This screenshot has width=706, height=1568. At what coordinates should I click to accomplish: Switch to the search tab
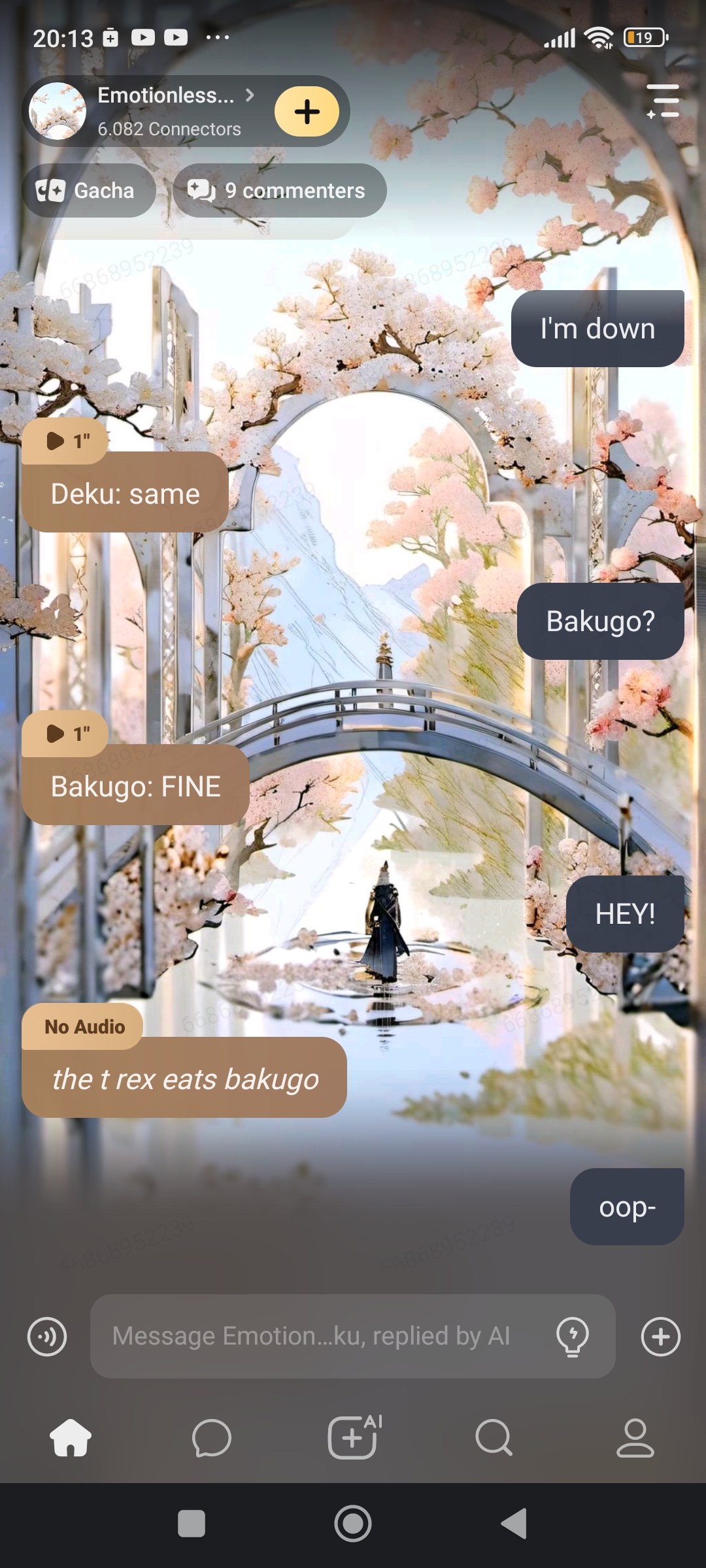click(x=494, y=1439)
